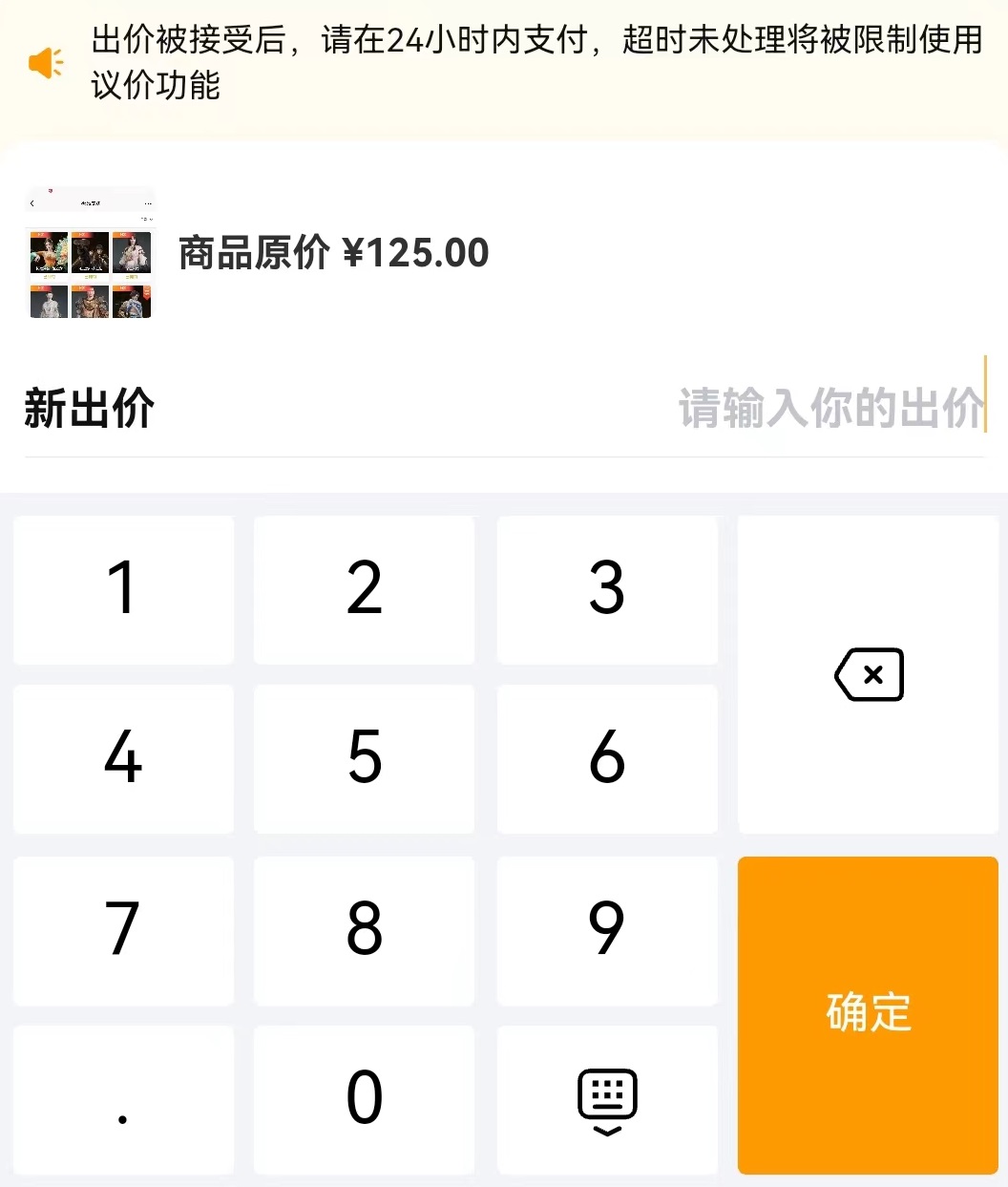Viewport: 1008px width, 1187px height.
Task: Enter digit 4 on the keypad
Action: 123,758
